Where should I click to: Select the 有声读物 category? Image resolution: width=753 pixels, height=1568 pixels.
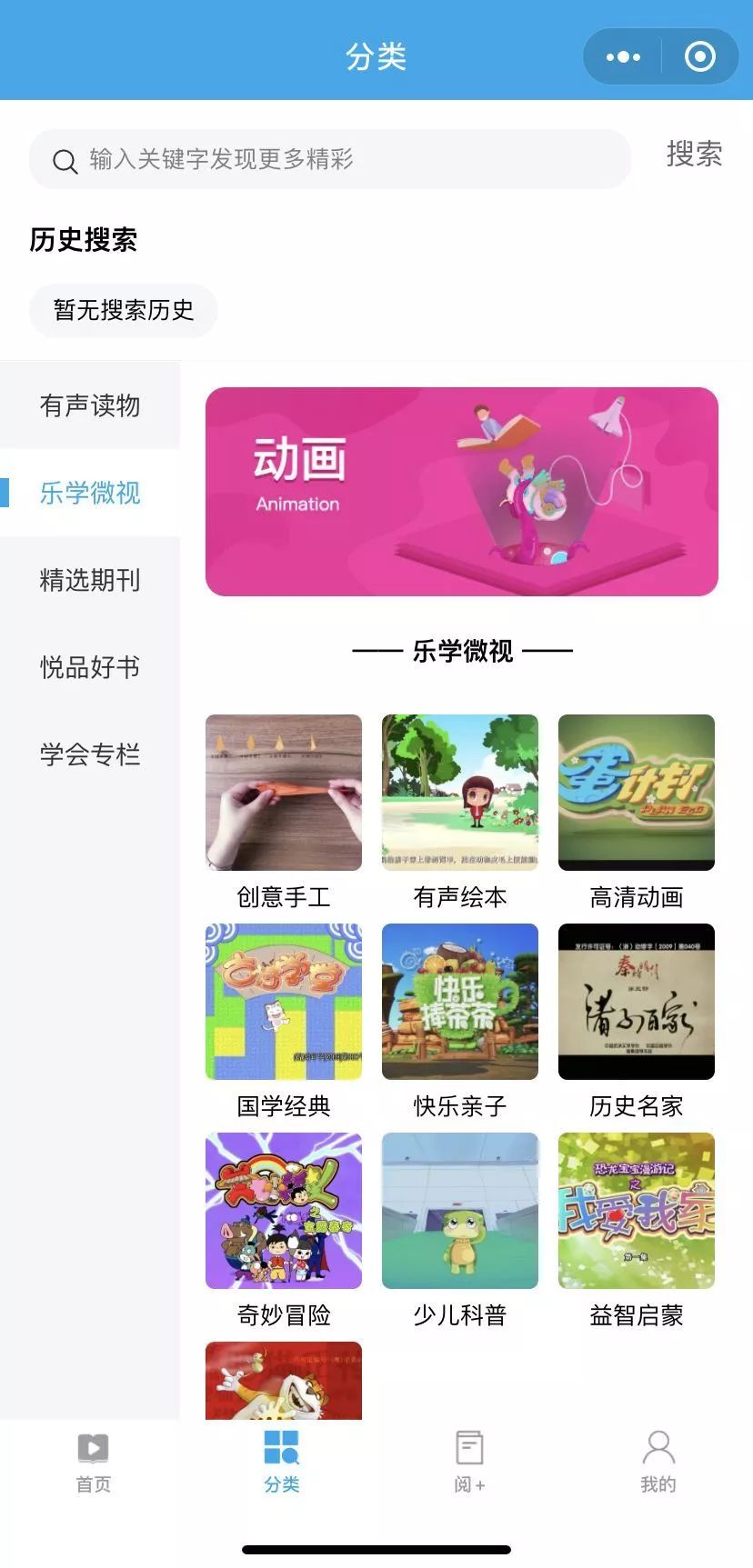90,405
